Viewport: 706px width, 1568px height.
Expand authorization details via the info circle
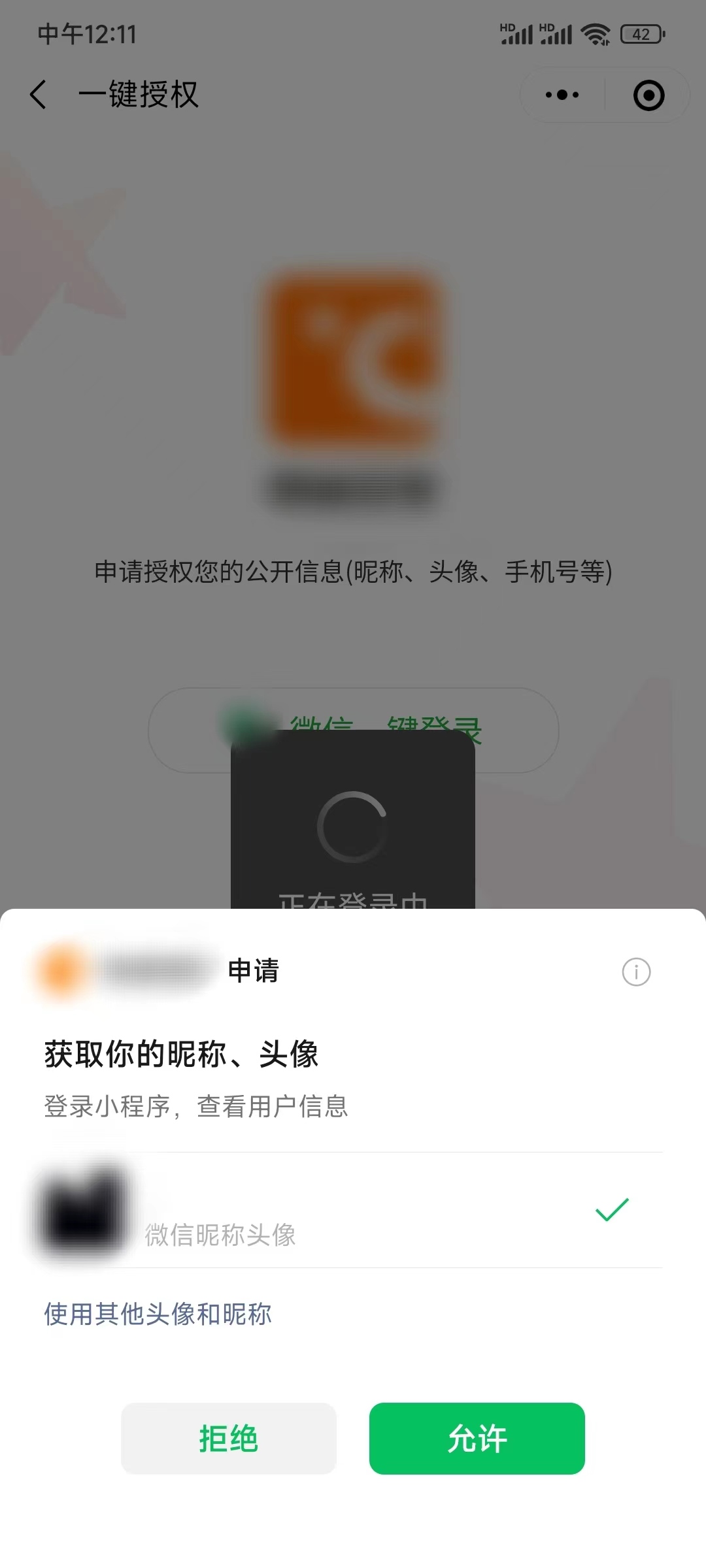(635, 972)
